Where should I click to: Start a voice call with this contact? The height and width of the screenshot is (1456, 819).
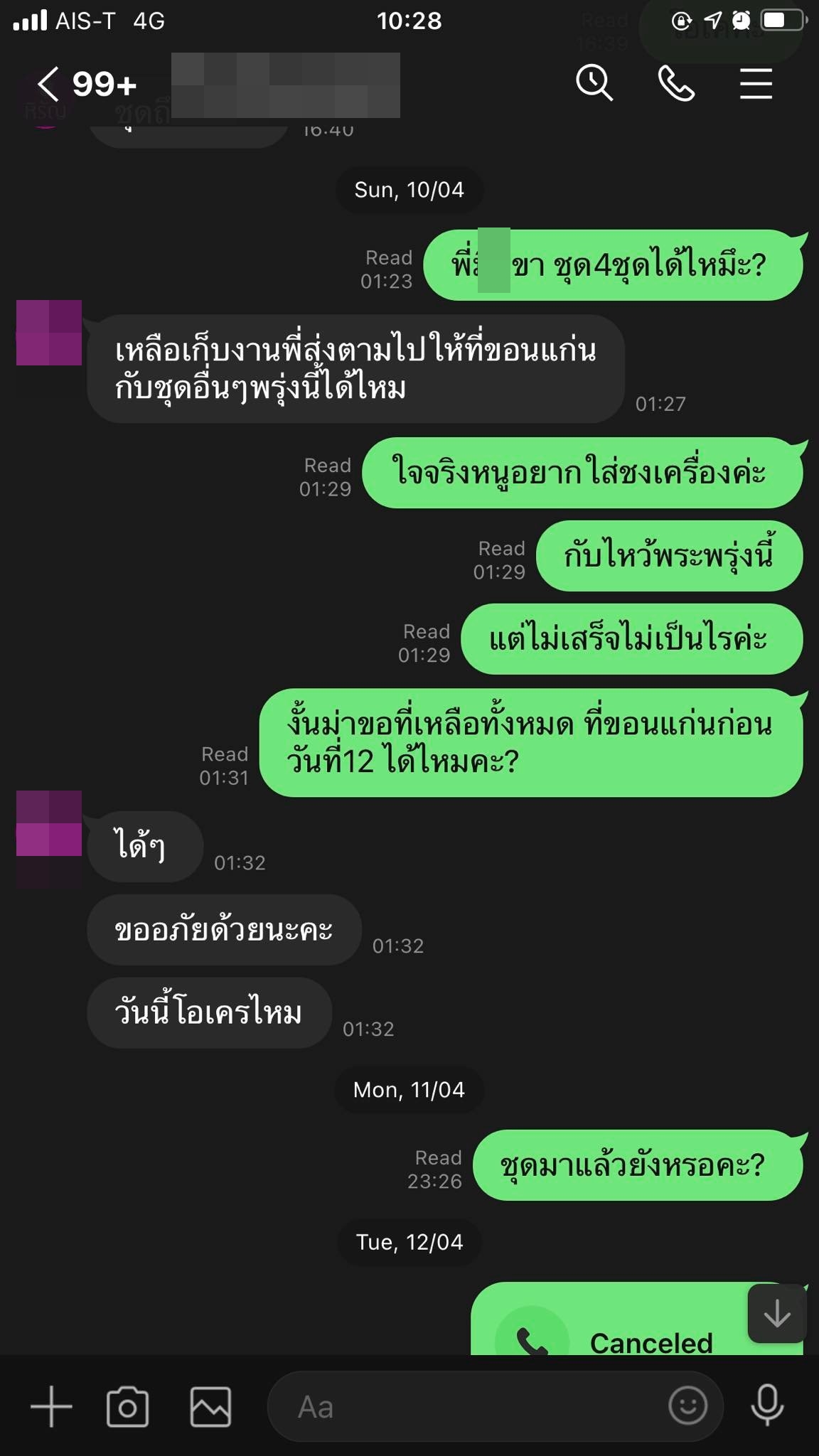tap(676, 84)
